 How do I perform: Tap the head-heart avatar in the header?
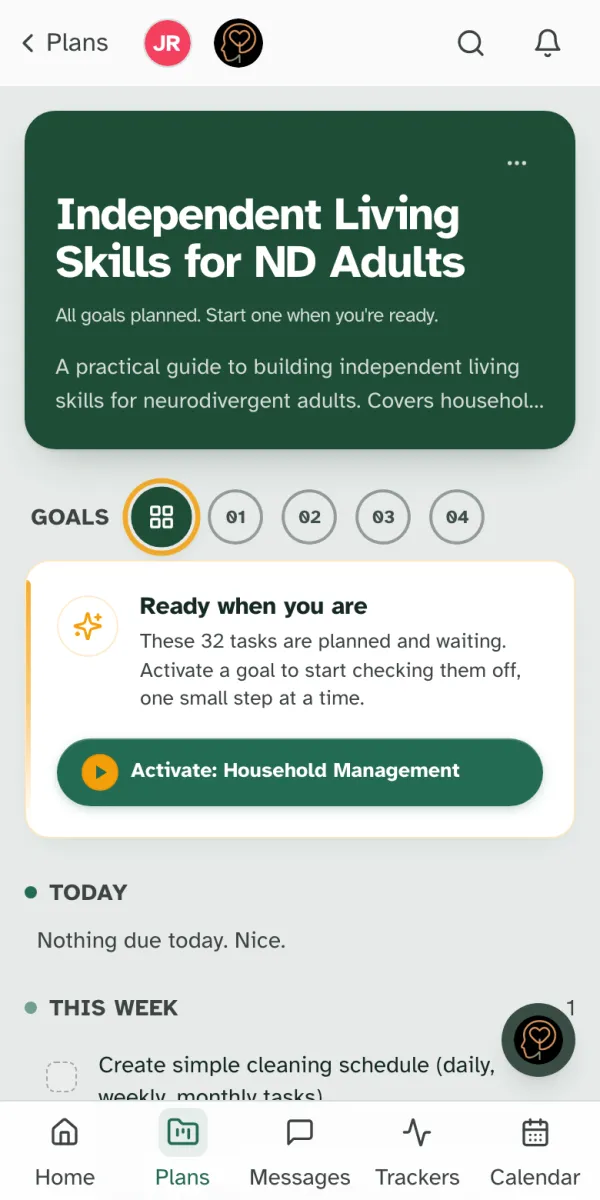click(238, 44)
